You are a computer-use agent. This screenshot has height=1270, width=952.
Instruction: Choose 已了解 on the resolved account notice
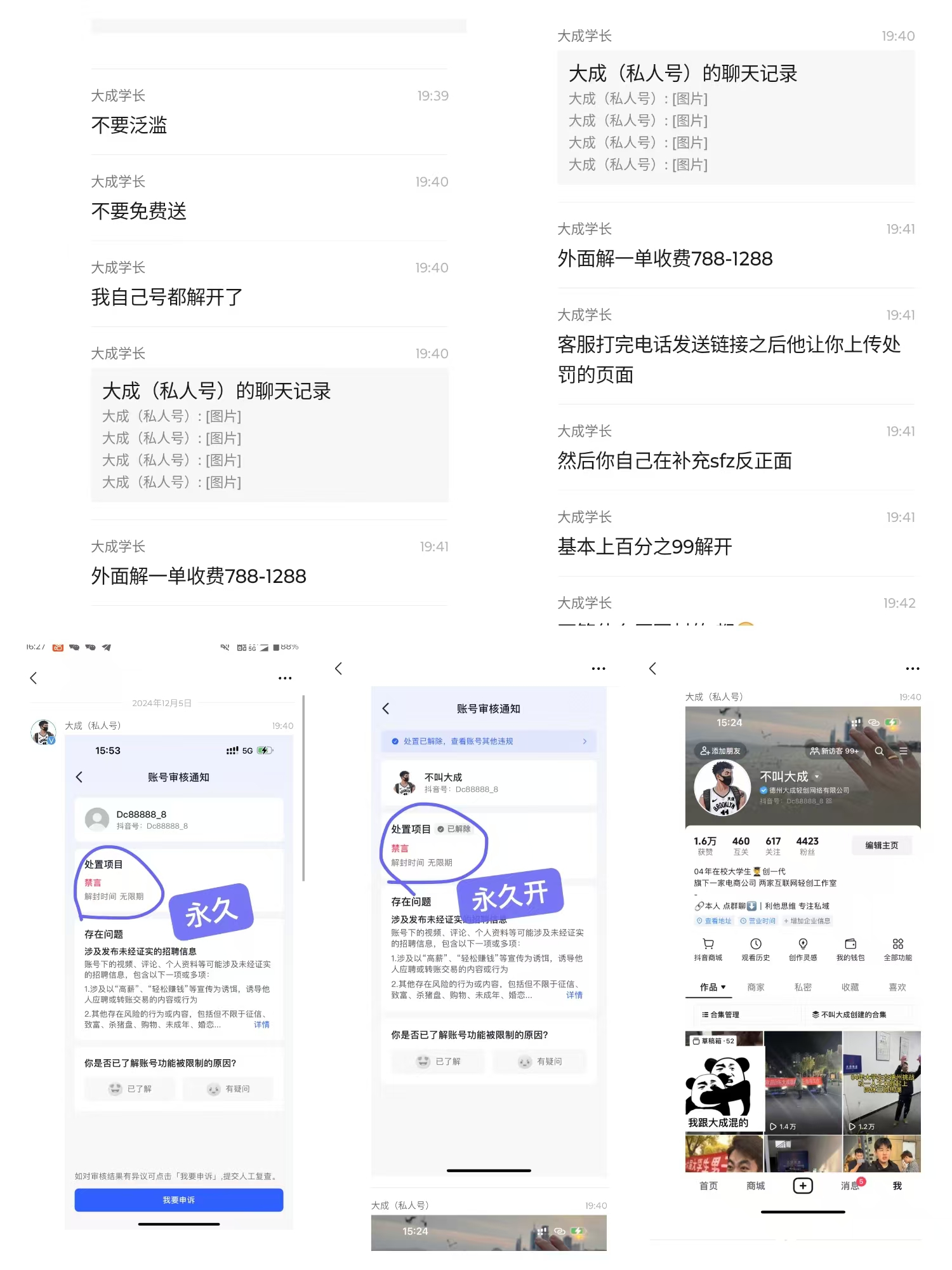[438, 1062]
